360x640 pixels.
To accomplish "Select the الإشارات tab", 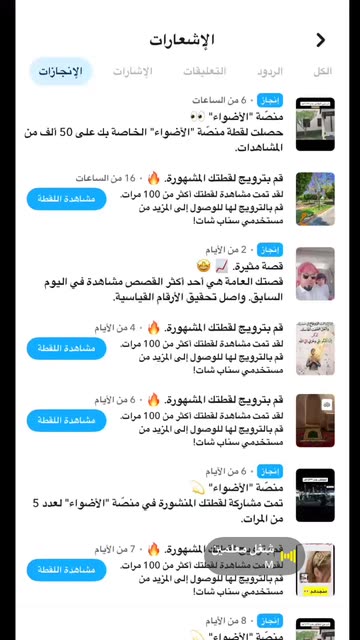I will coord(133,71).
